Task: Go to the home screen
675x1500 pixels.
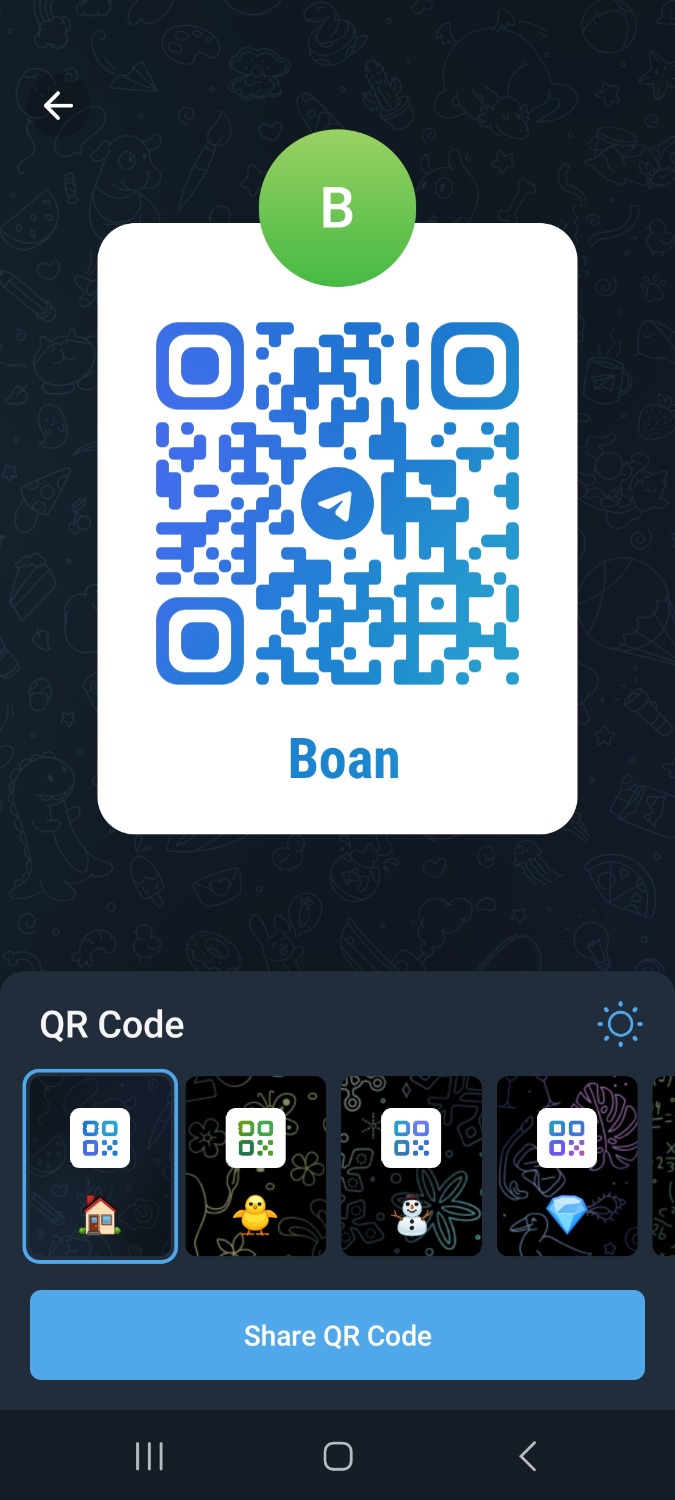Action: (338, 1456)
